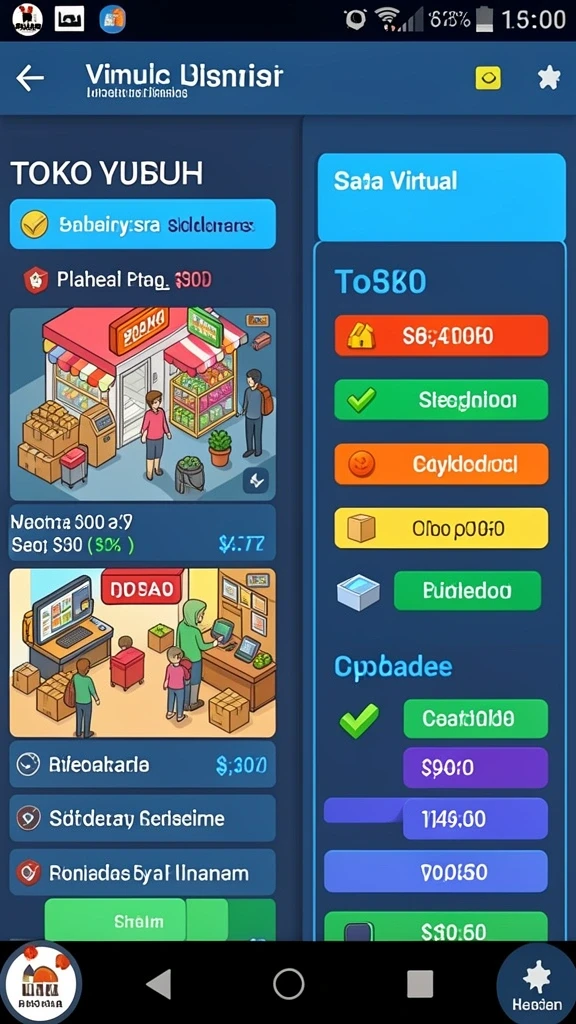Image resolution: width=576 pixels, height=1024 pixels.
Task: Open the second shop card with computer desk
Action: tap(142, 652)
